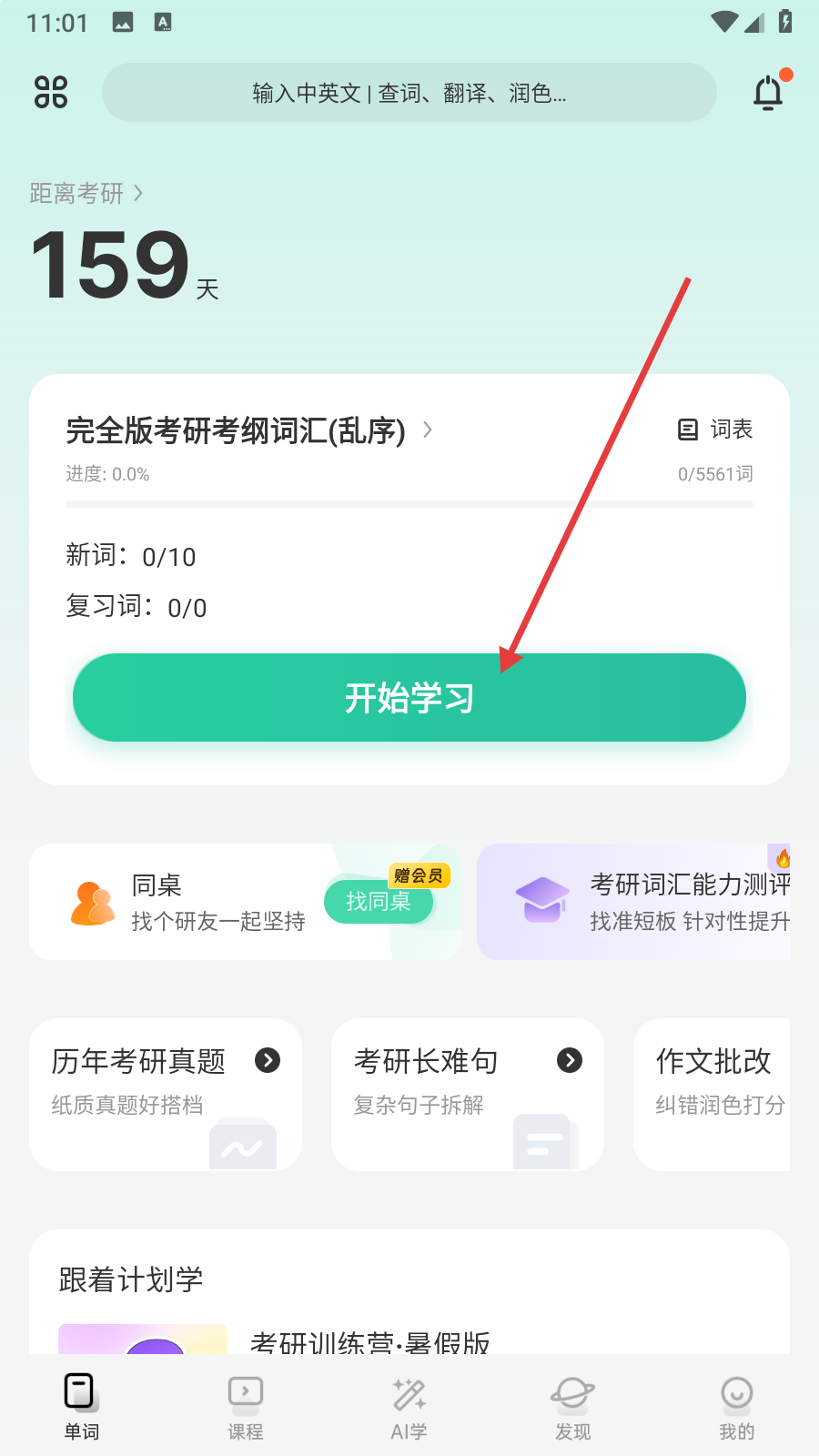This screenshot has height=1456, width=819.
Task: Switch to the 我的 tab
Action: [x=736, y=1407]
